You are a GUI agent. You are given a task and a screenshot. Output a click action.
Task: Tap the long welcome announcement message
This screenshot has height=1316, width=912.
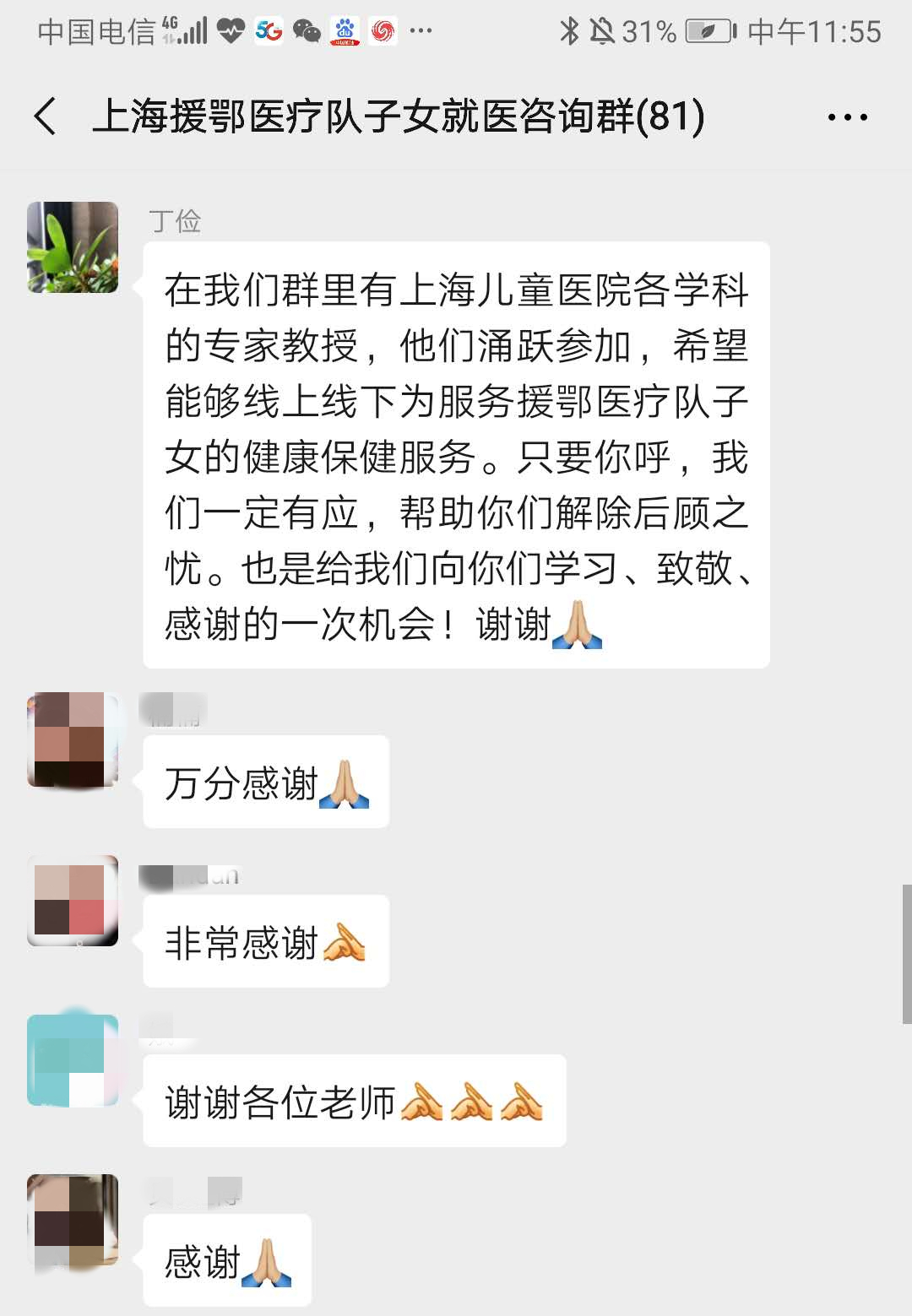(x=460, y=453)
